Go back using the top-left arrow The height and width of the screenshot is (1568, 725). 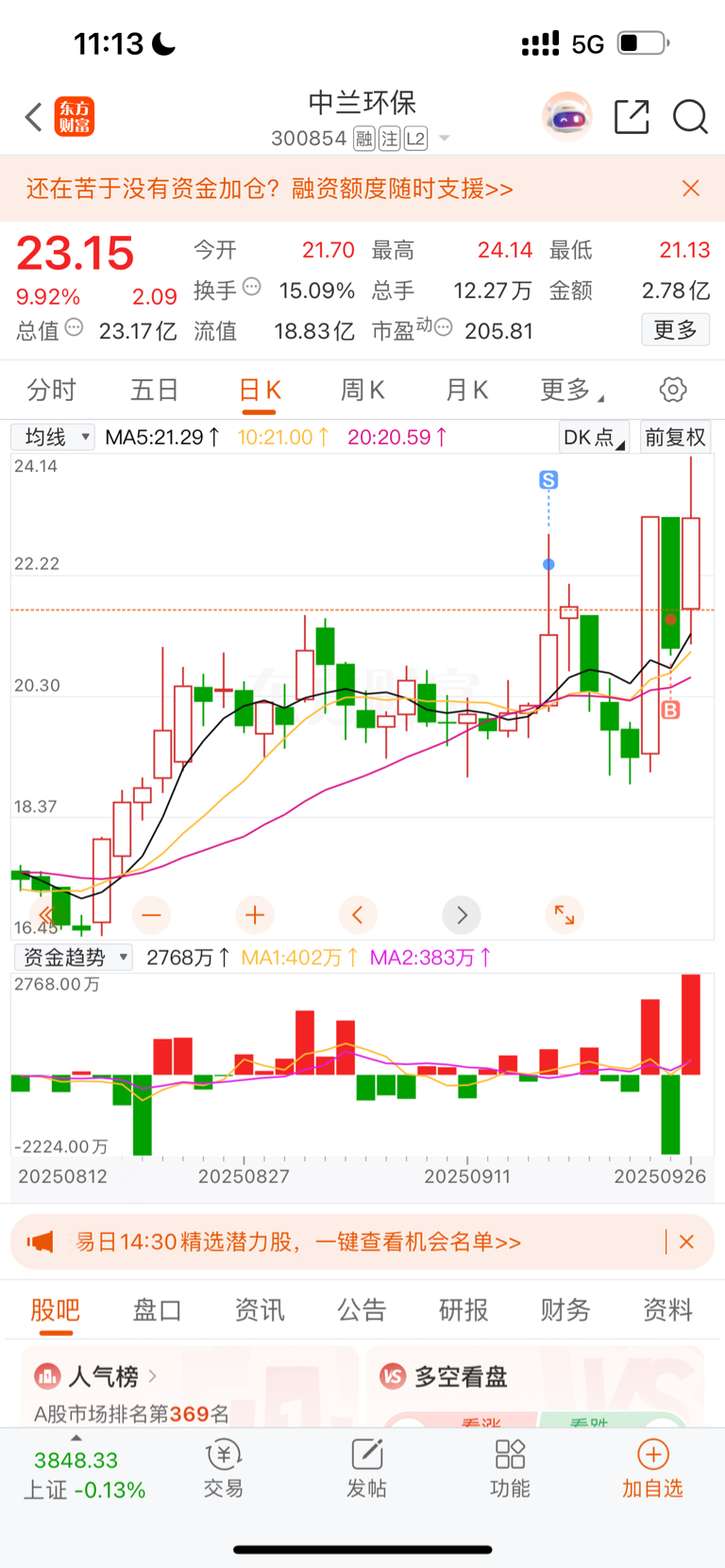(x=34, y=118)
